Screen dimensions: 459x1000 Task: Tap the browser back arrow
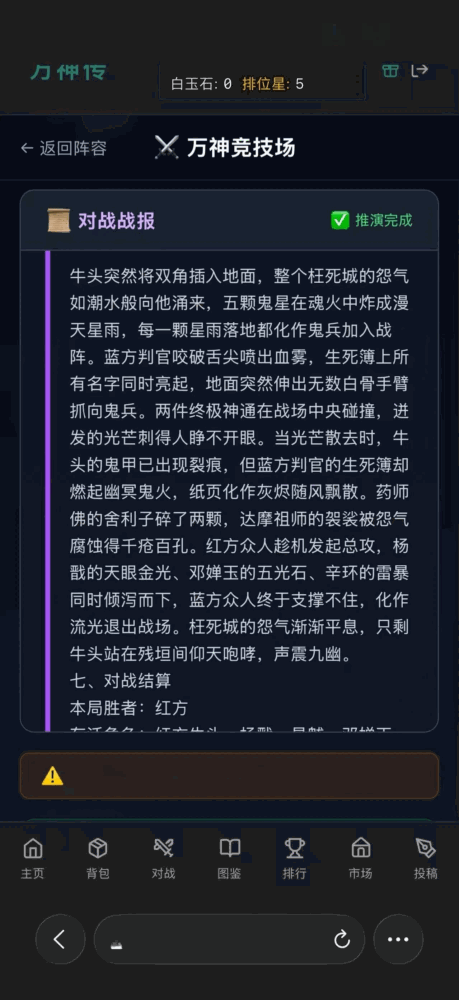coord(60,939)
